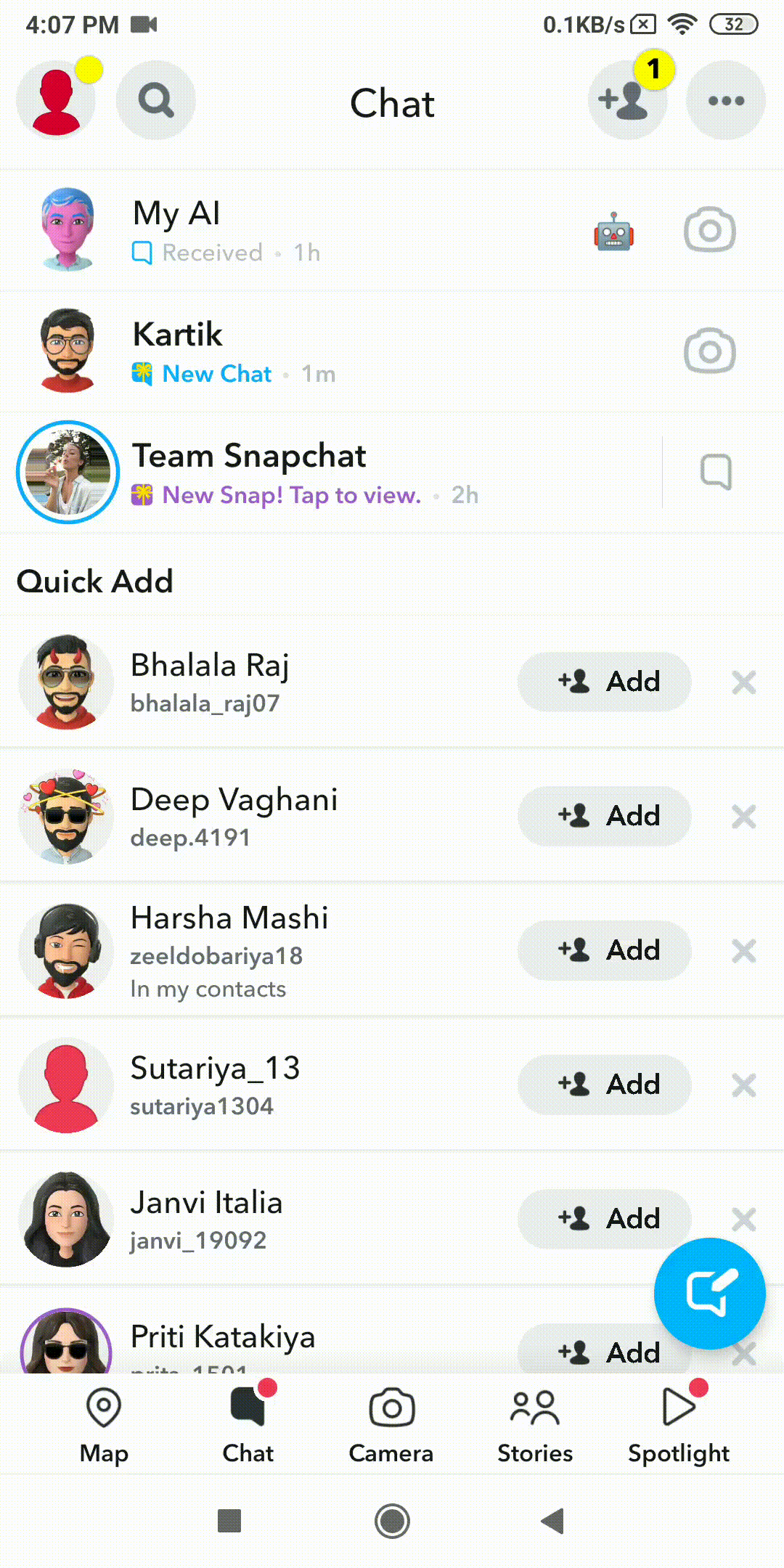
Task: View the new snap from Team Snapchat
Action: pyautogui.click(x=290, y=473)
